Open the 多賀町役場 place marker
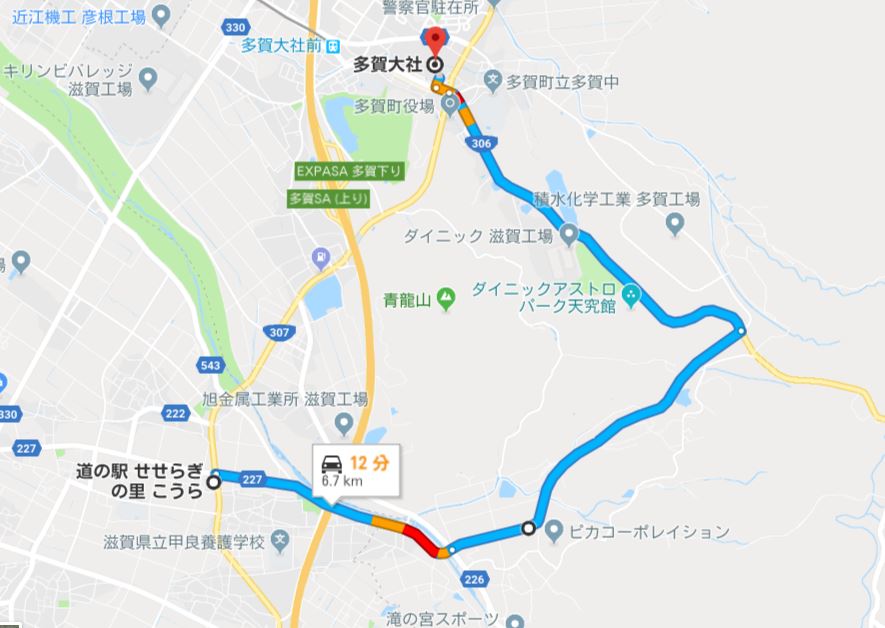This screenshot has width=885, height=628. 450,103
